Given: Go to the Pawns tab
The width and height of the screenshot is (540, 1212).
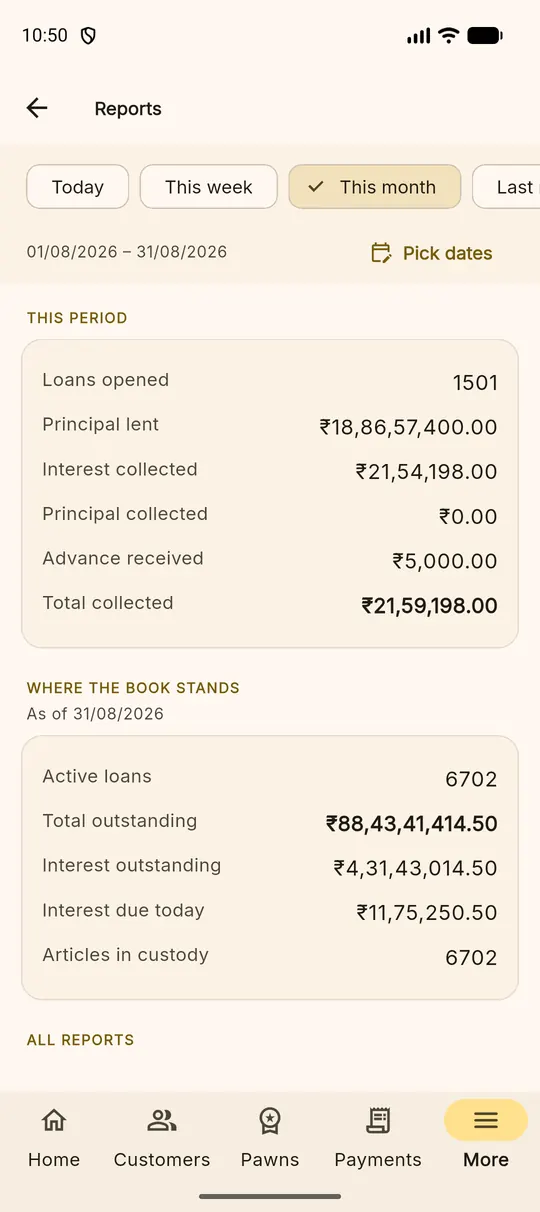Looking at the screenshot, I should 270,1139.
